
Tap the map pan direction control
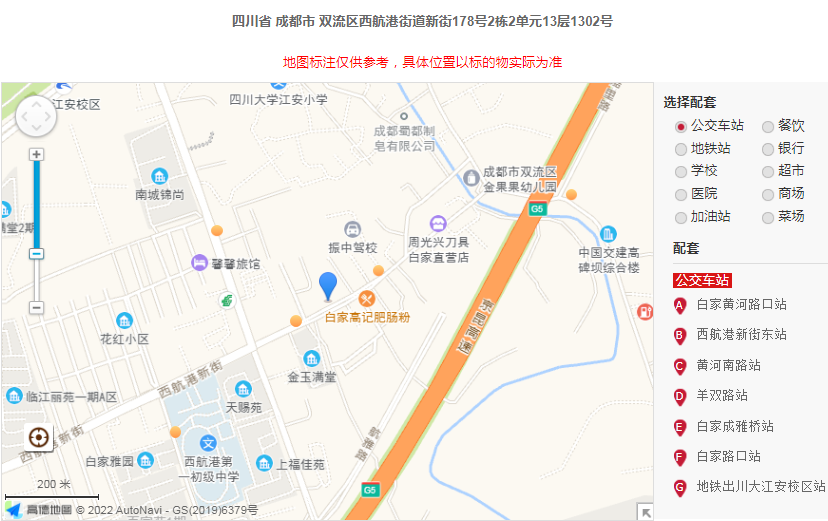click(x=37, y=116)
